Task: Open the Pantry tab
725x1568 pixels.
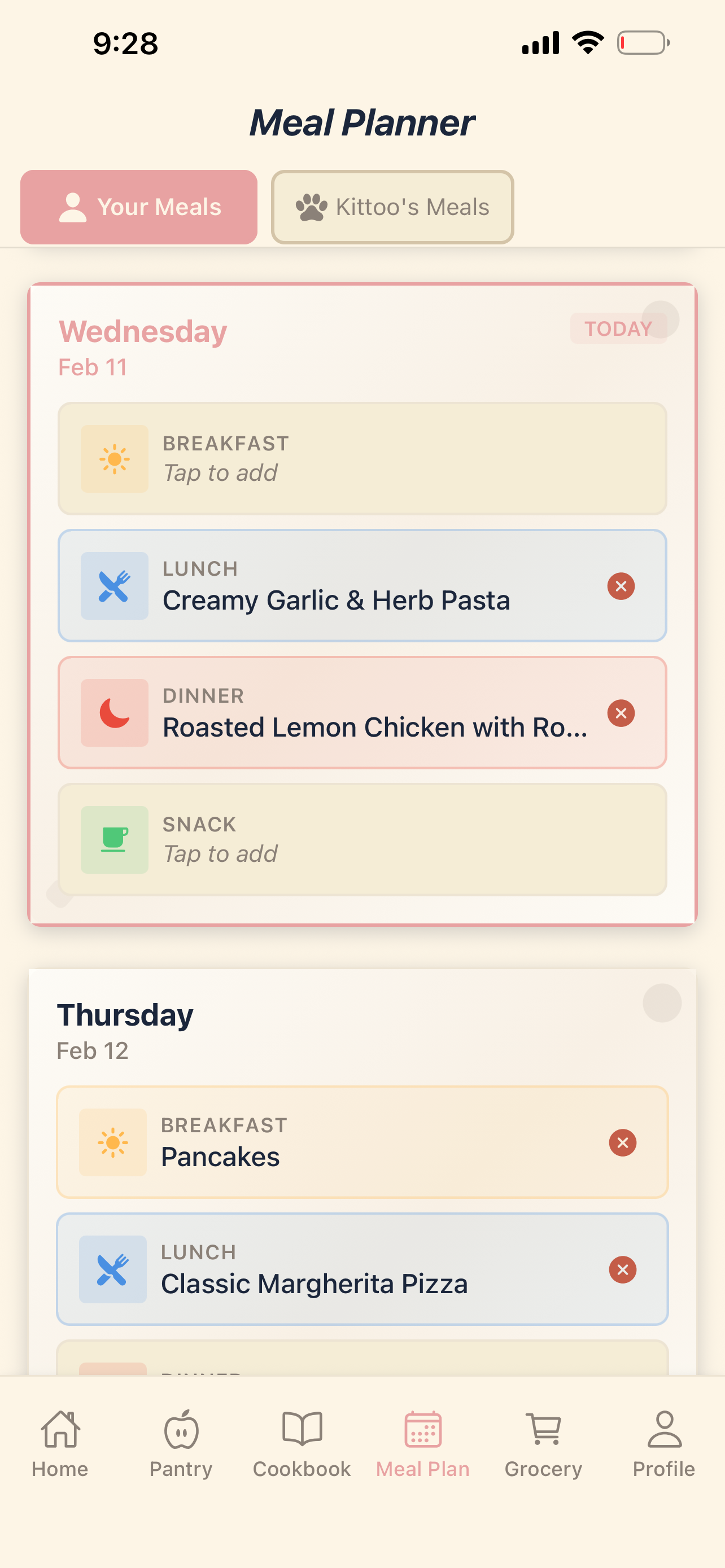Action: 181,1444
